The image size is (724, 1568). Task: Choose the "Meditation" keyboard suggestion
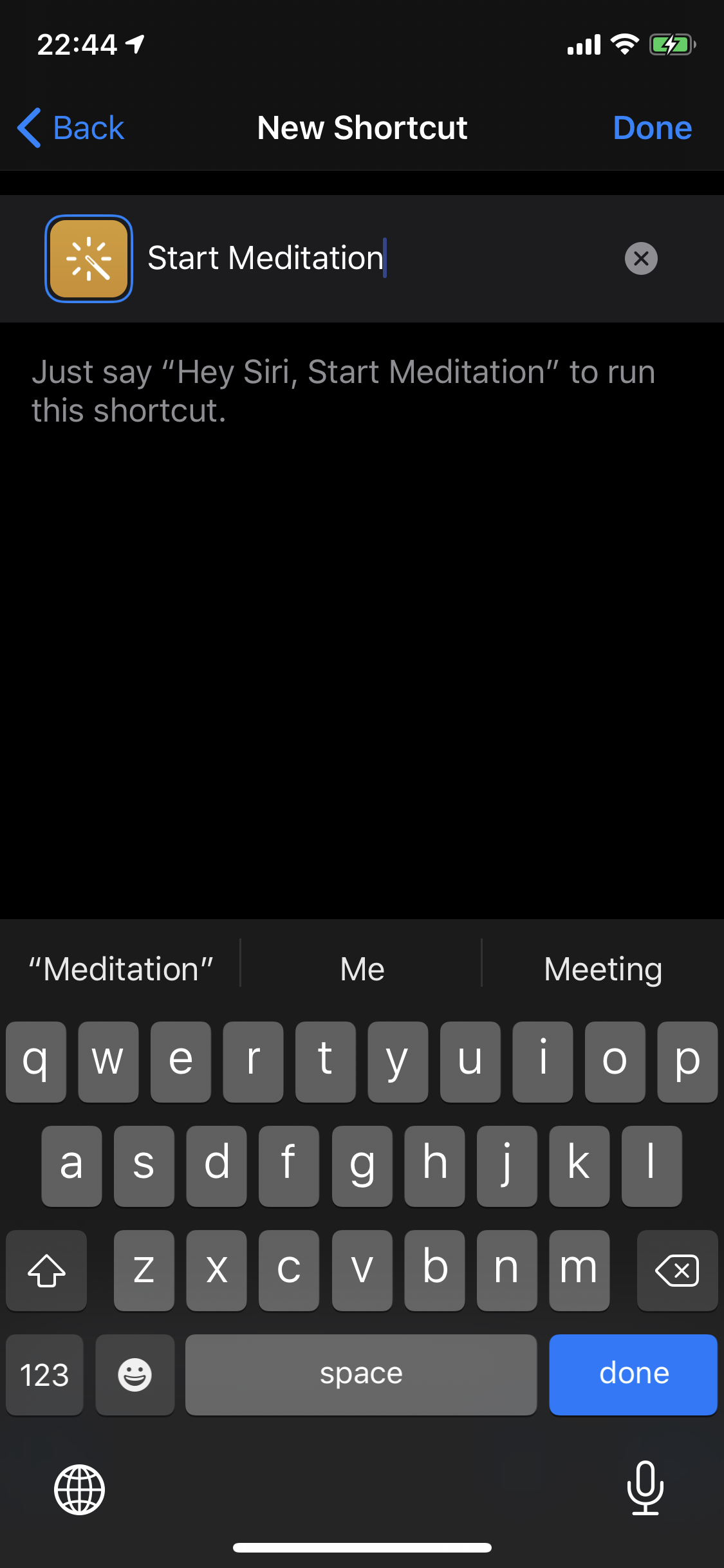pyautogui.click(x=121, y=969)
